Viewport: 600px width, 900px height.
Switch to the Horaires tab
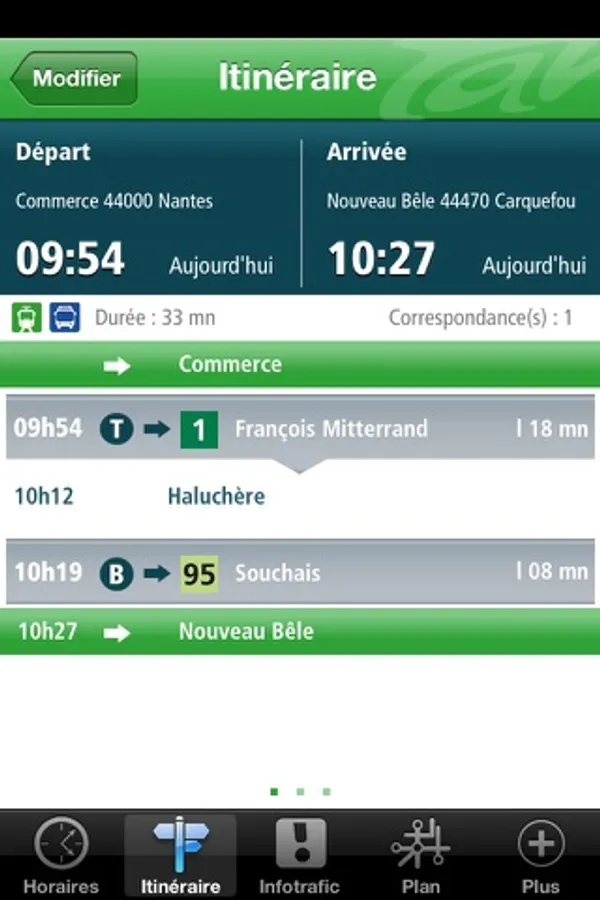coord(61,855)
